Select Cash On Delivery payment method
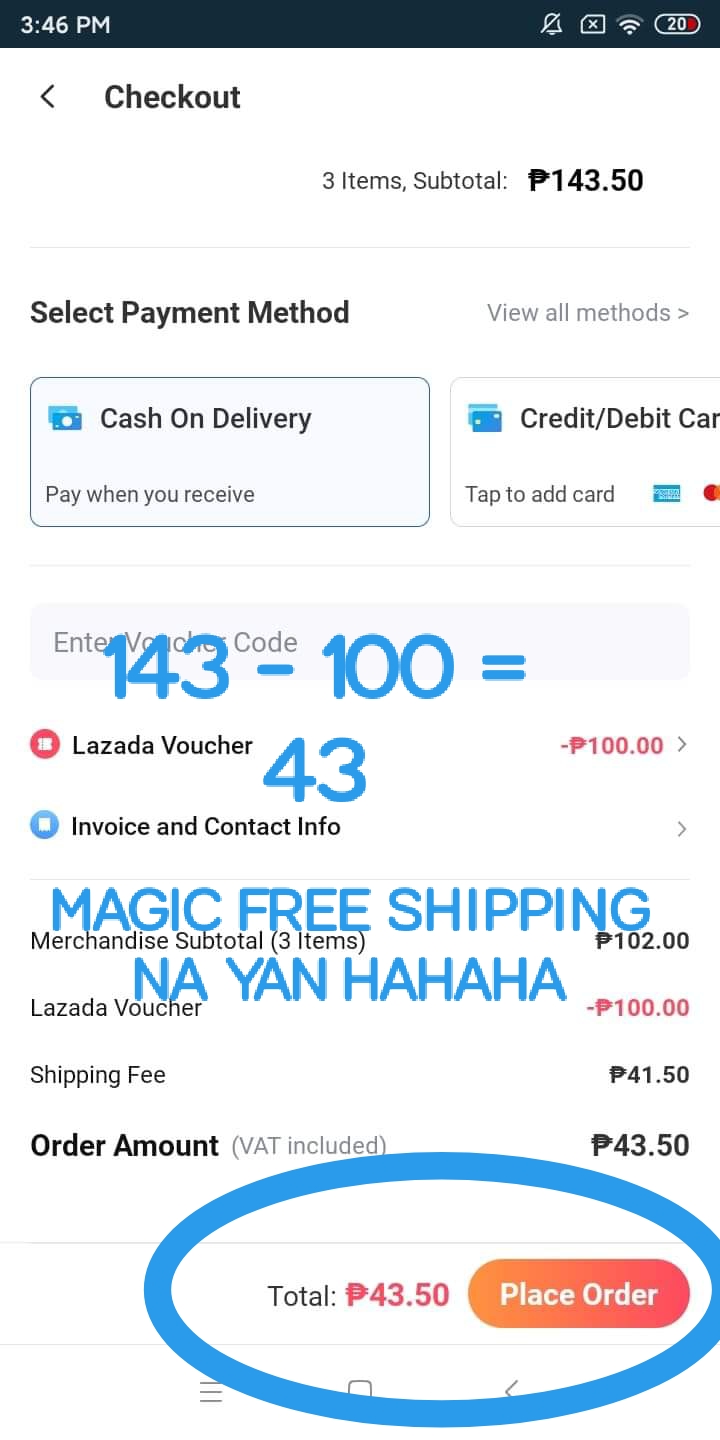Image resolution: width=720 pixels, height=1440 pixels. coord(230,452)
